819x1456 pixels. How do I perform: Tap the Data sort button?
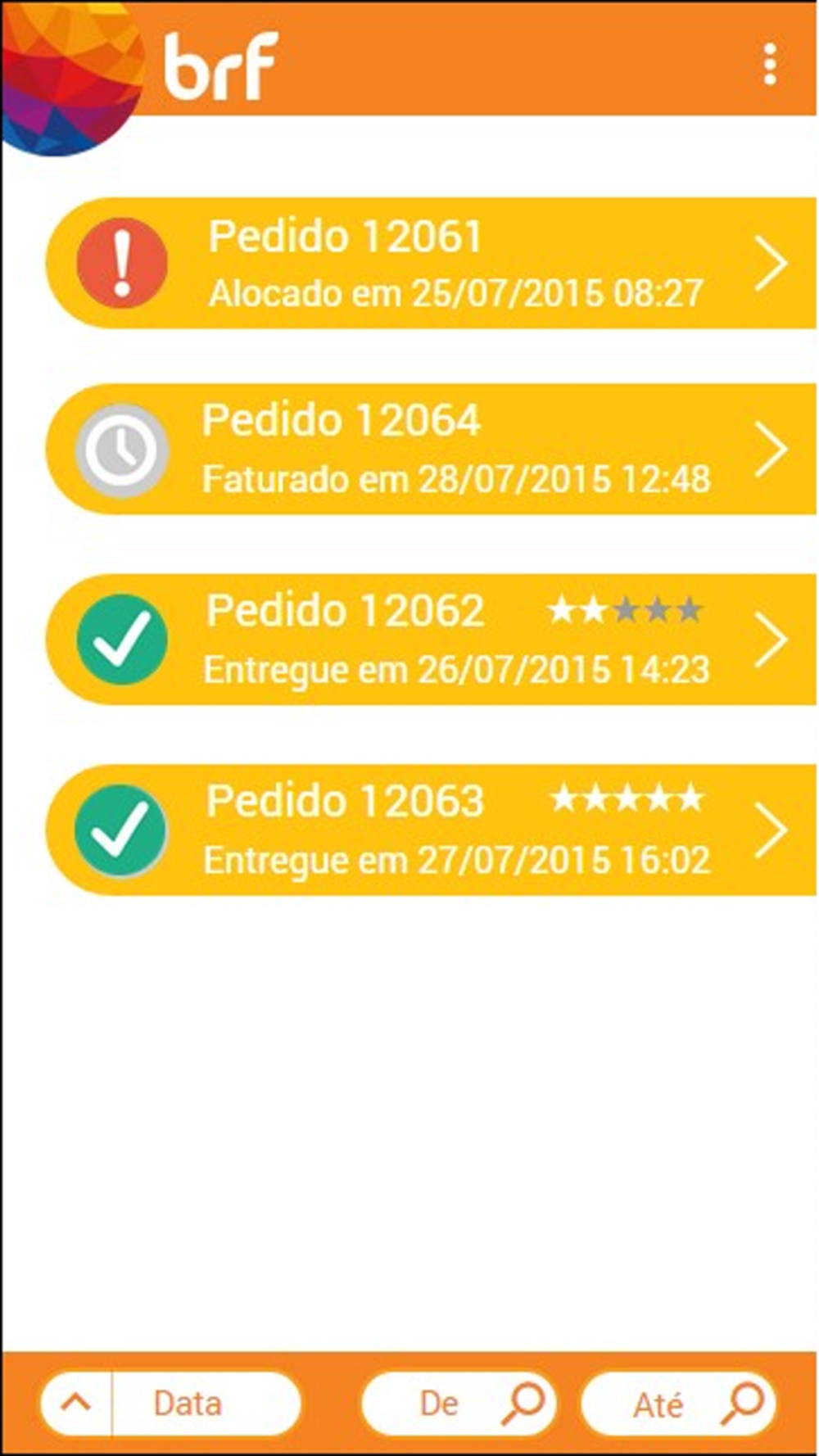170,1403
